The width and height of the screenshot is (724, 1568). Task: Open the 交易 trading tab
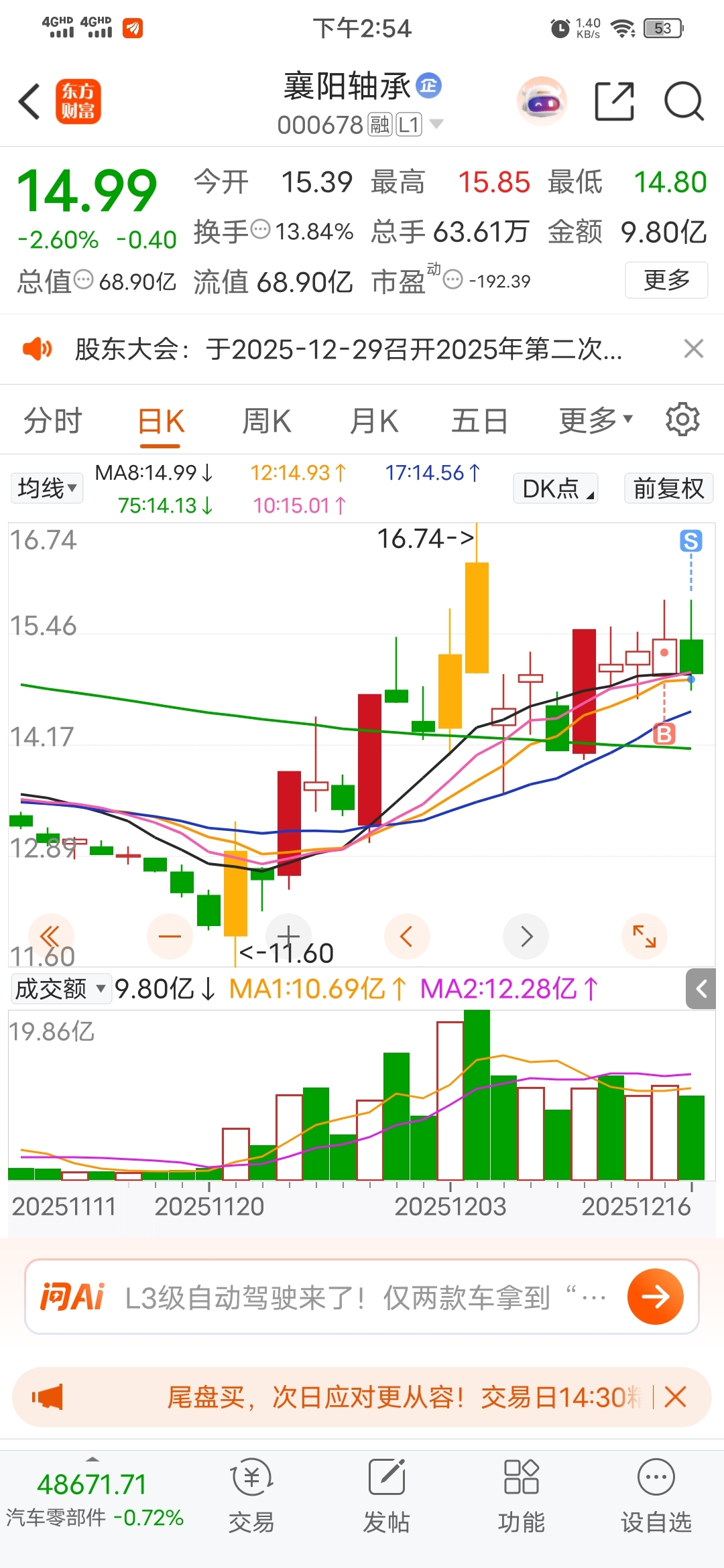click(251, 1494)
